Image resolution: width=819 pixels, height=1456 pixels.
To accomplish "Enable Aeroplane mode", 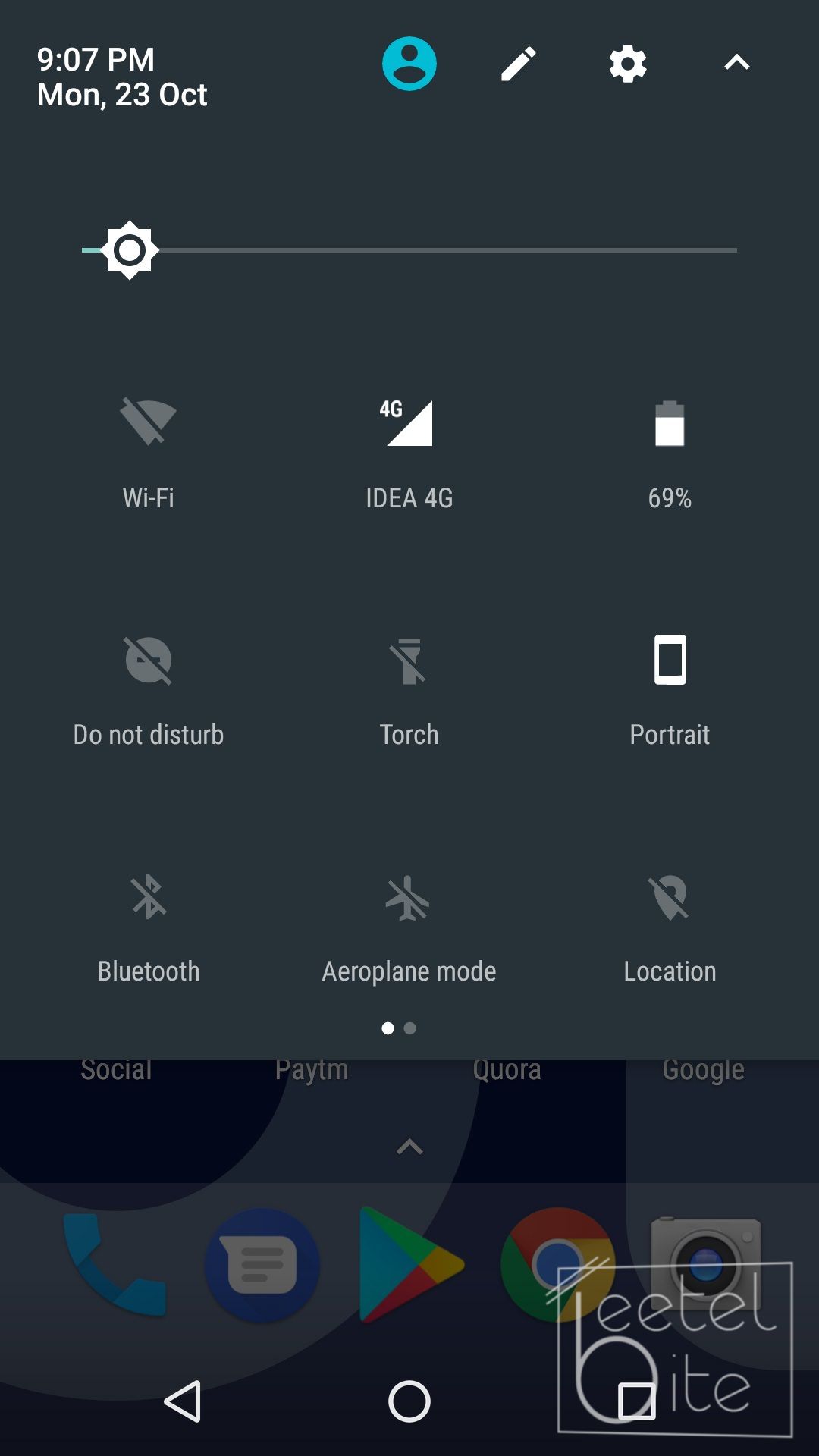I will tap(409, 927).
